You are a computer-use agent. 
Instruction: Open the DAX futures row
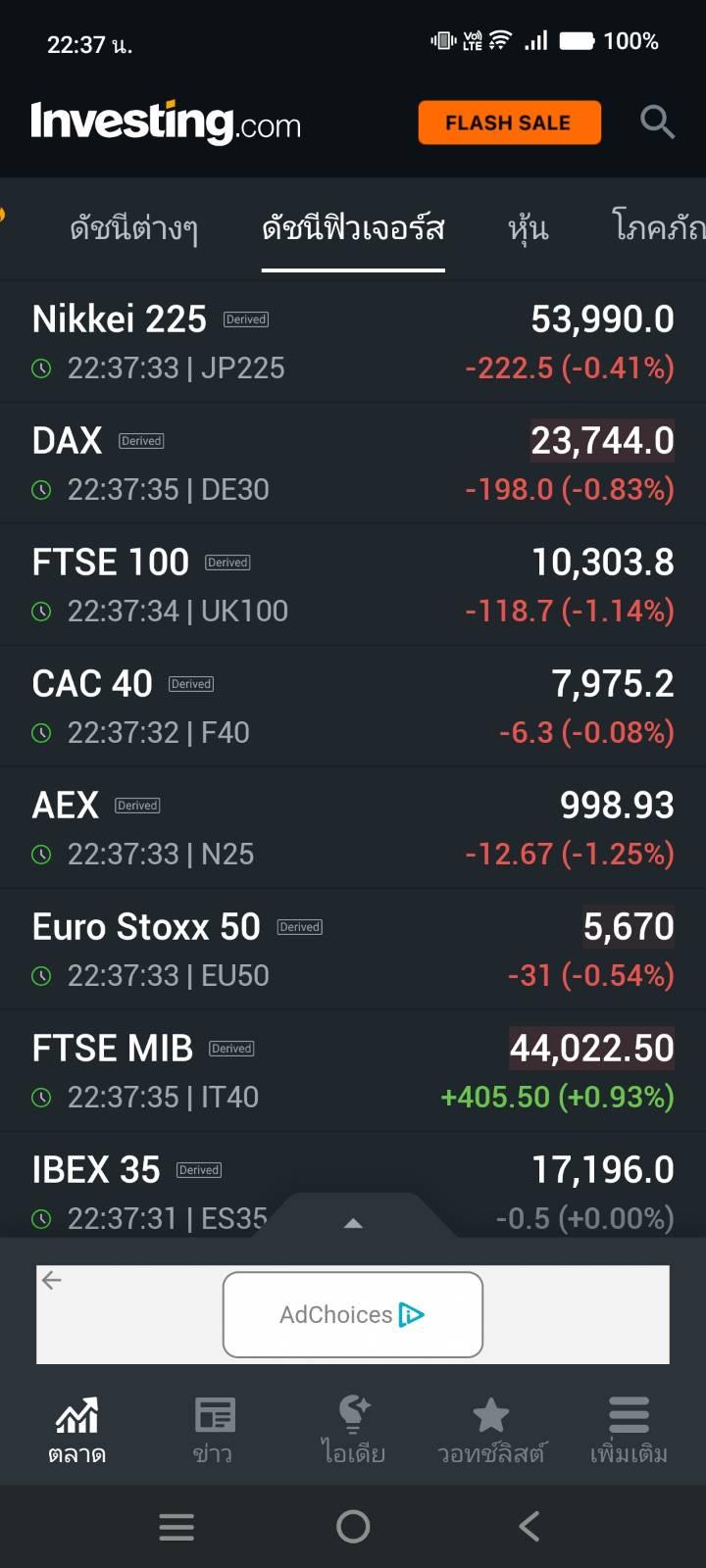coord(353,464)
